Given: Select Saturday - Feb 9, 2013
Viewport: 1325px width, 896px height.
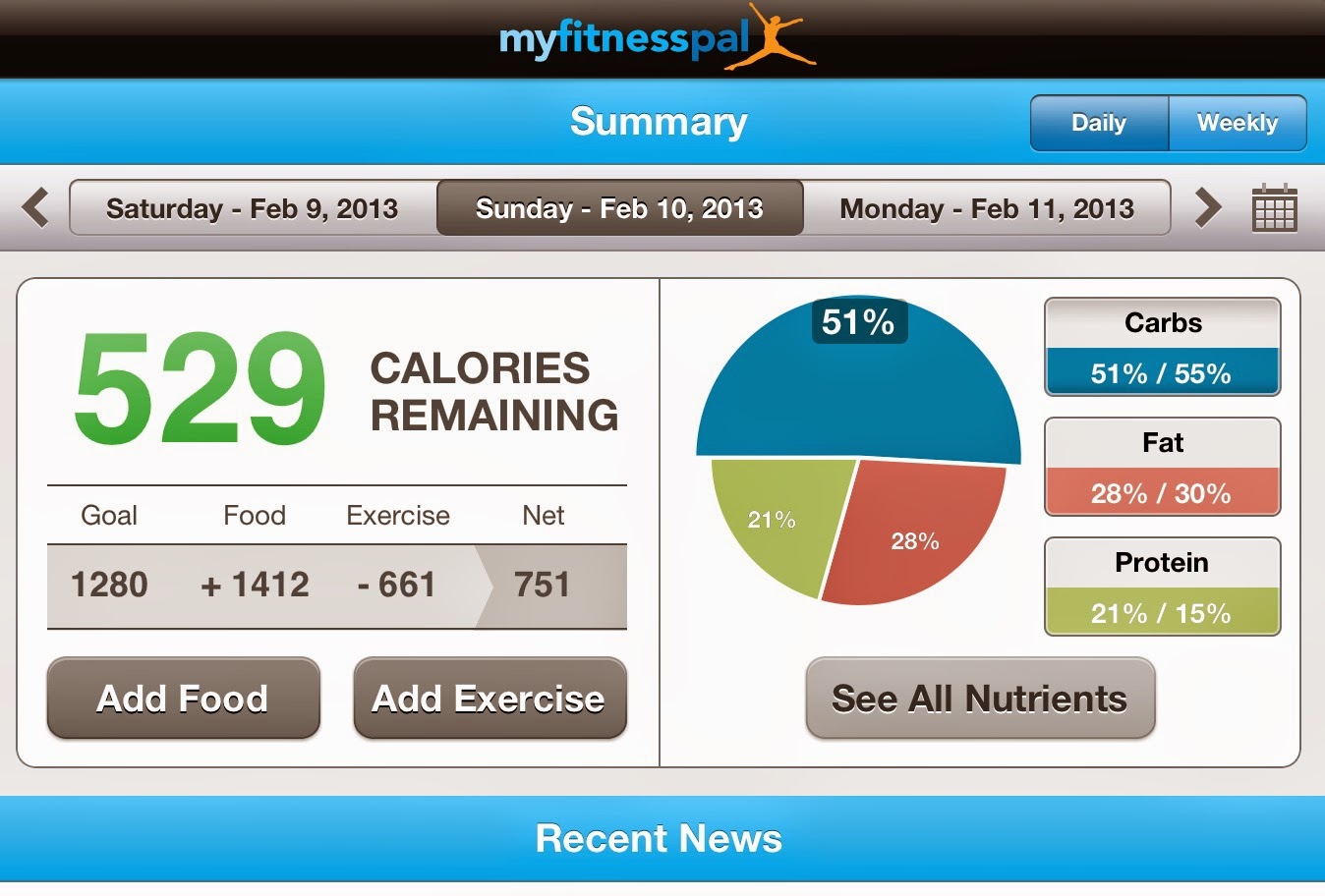Looking at the screenshot, I should [253, 208].
